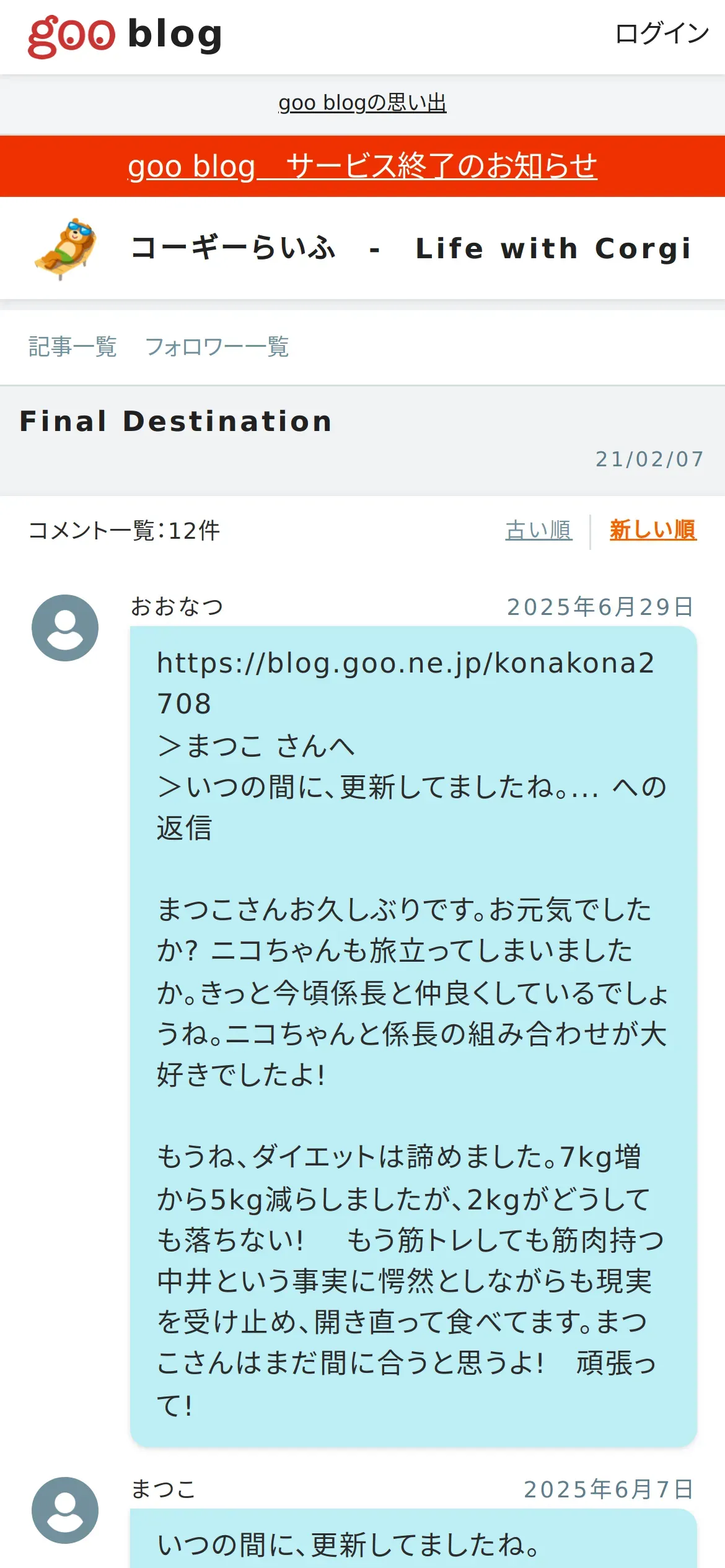
Task: Open フォロワー一覧 followers list
Action: [217, 347]
